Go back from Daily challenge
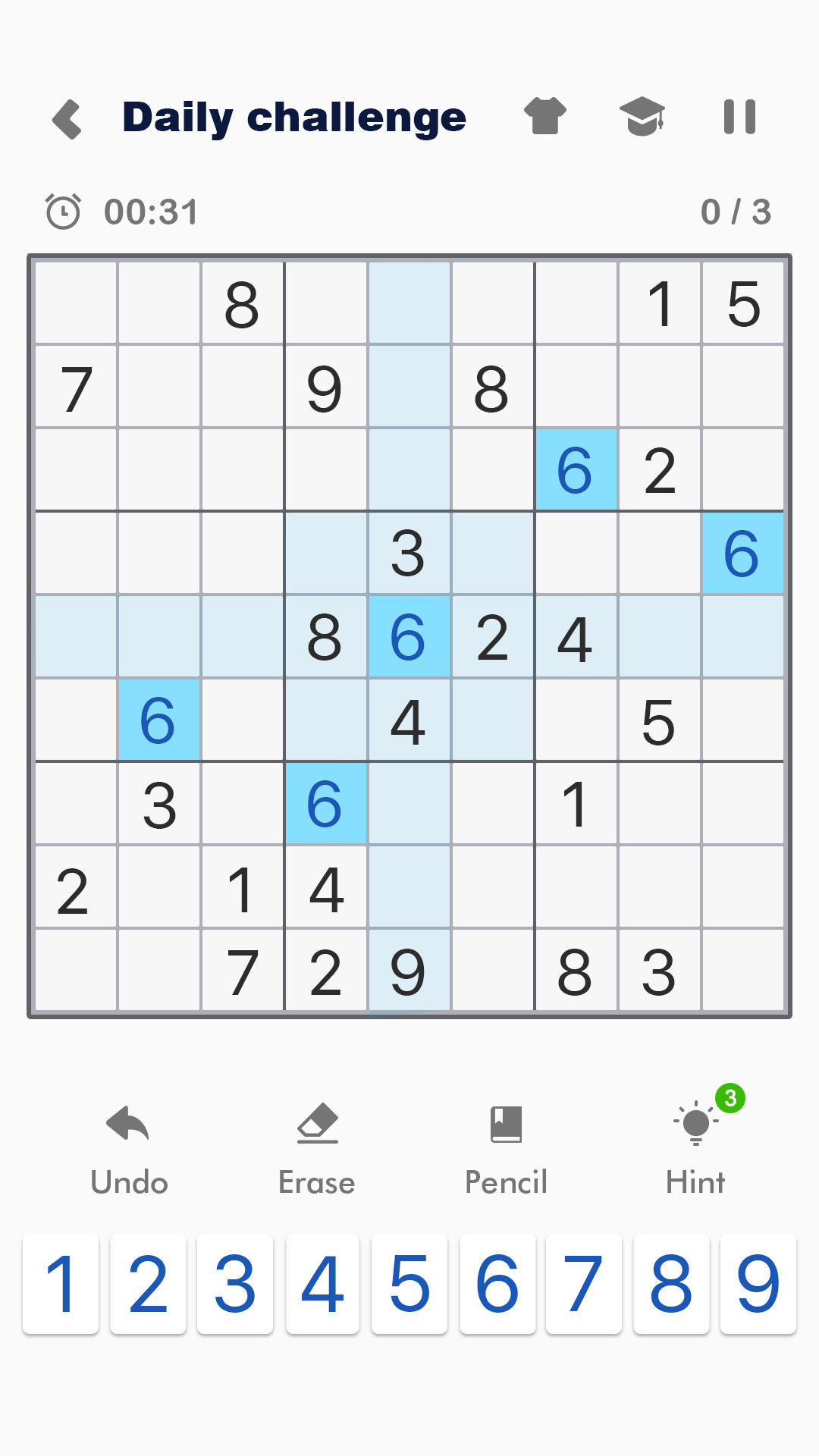 67,119
